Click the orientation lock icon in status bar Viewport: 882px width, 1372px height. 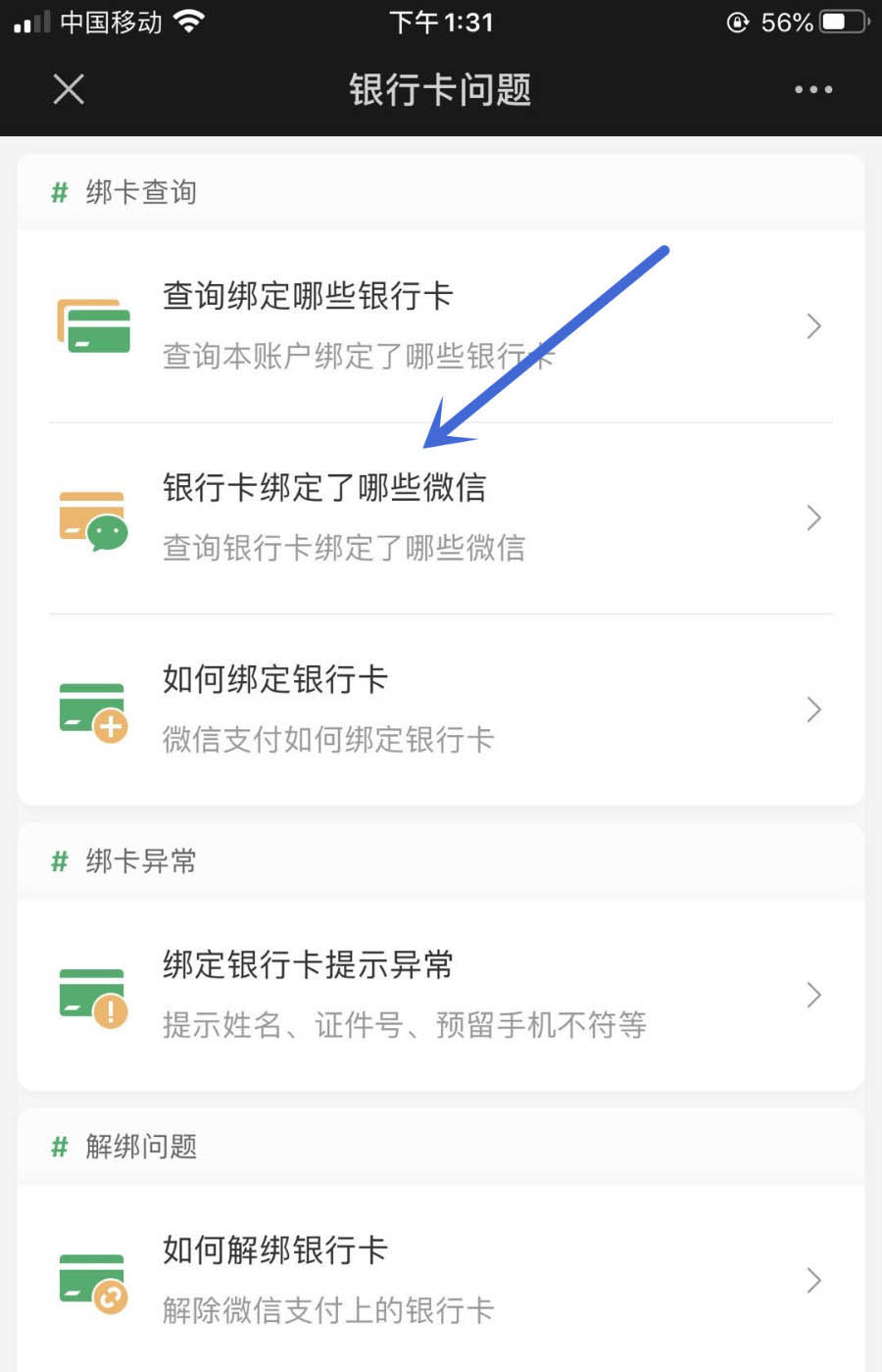pyautogui.click(x=737, y=22)
